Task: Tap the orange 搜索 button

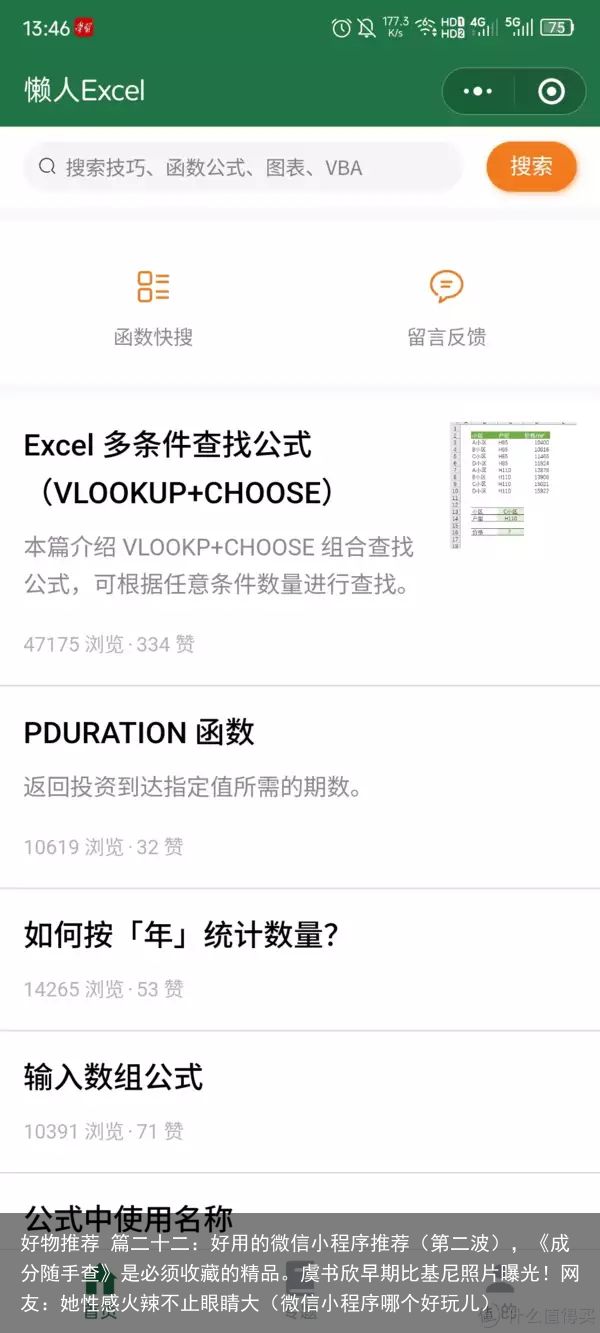Action: [531, 166]
